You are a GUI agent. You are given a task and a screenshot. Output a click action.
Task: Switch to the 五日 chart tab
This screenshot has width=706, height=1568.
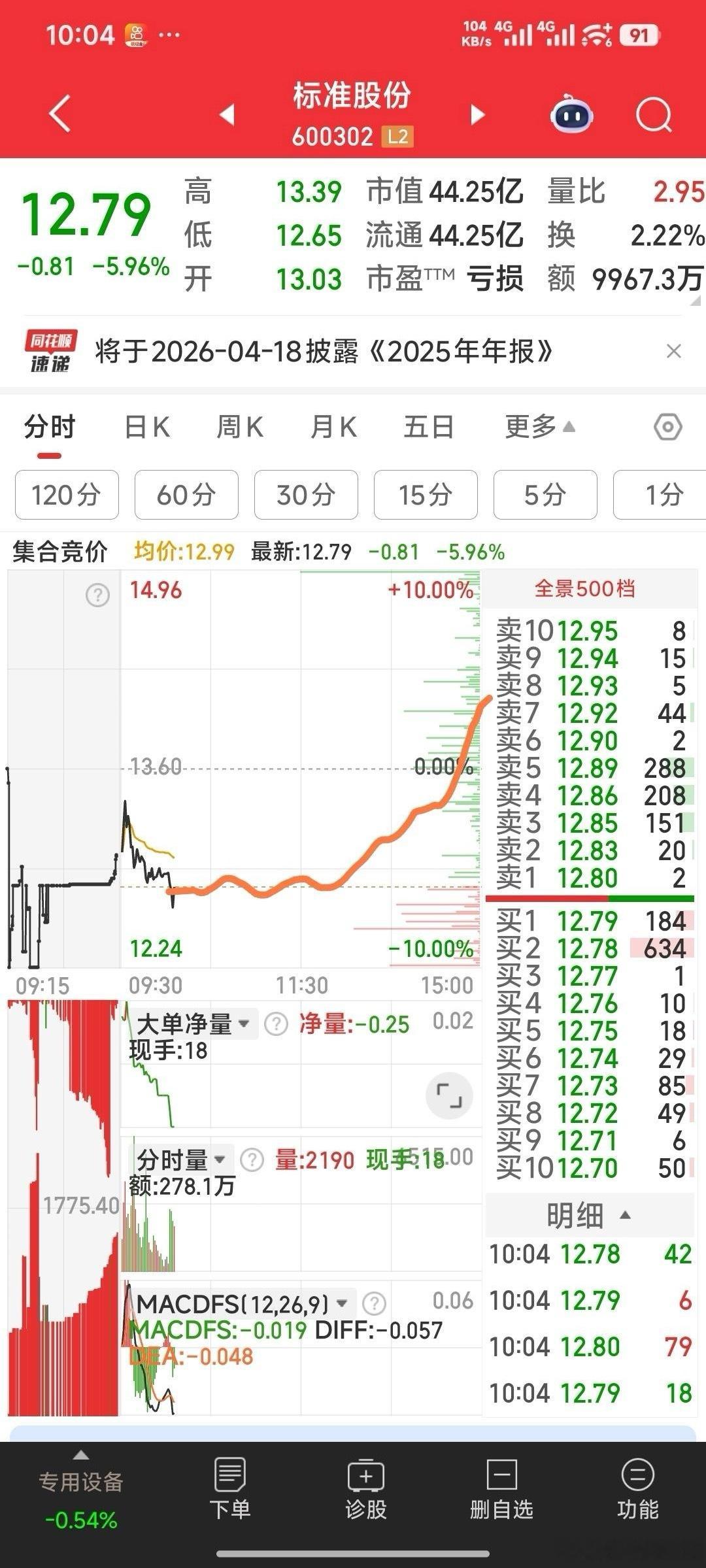pyautogui.click(x=428, y=427)
